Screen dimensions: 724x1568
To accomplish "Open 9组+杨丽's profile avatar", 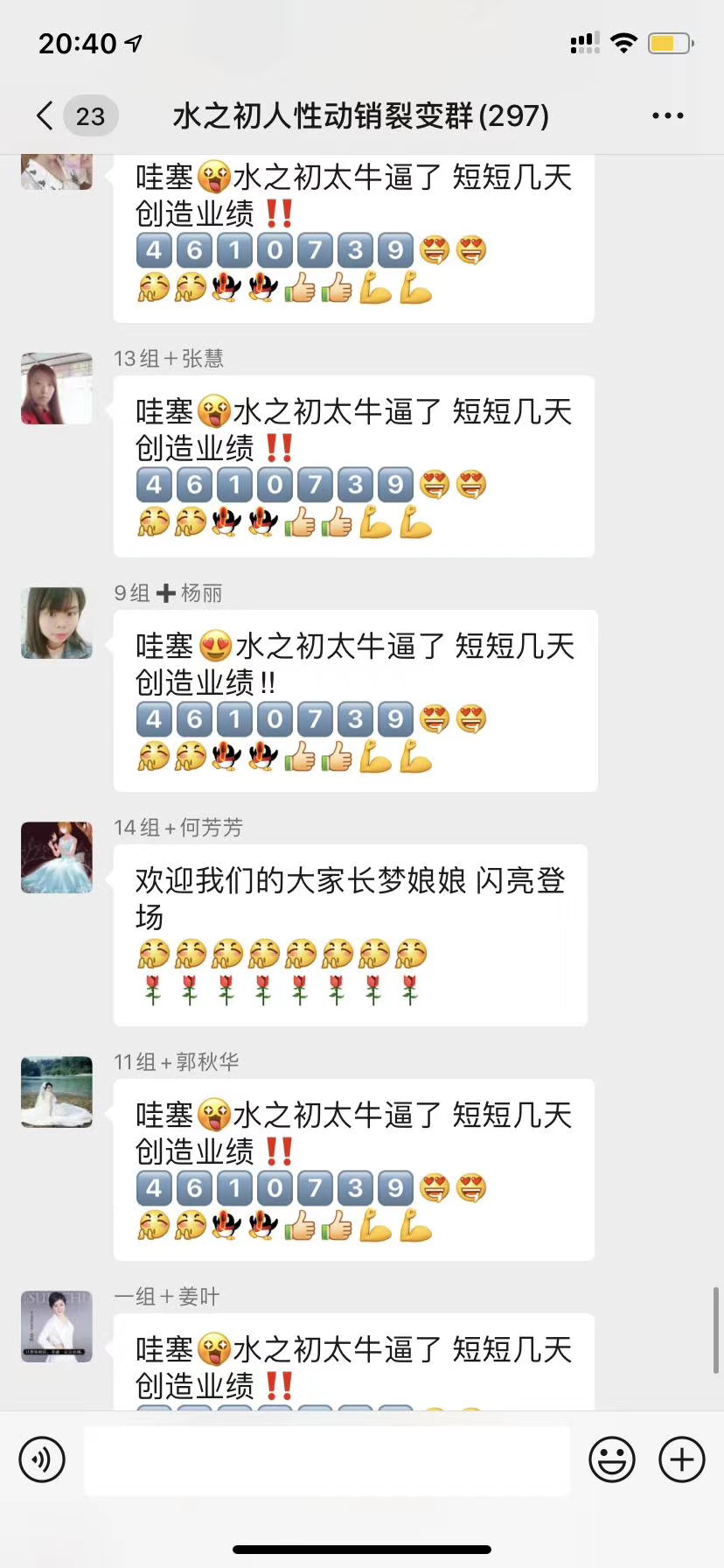I will (57, 623).
